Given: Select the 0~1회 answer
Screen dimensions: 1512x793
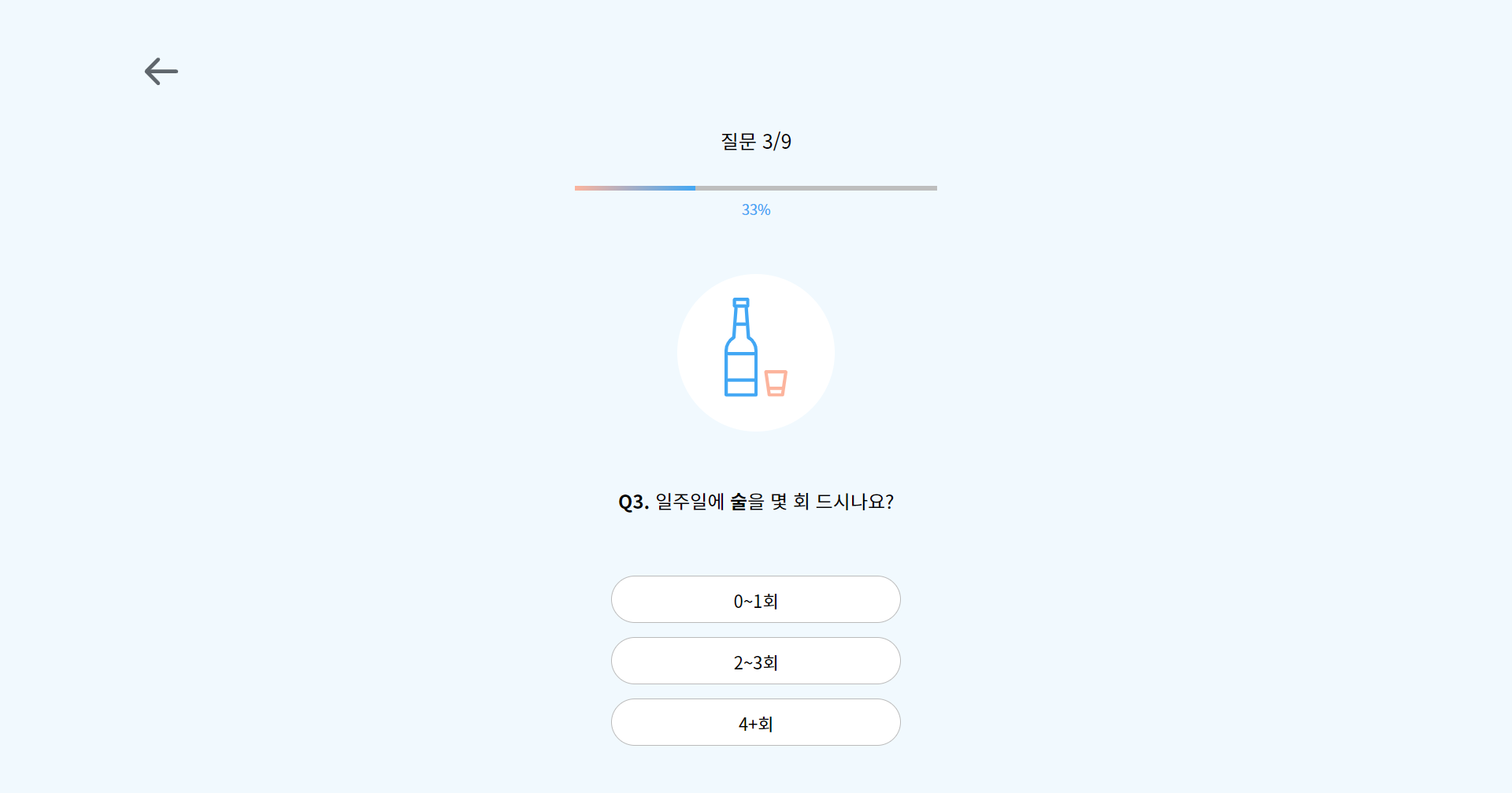Looking at the screenshot, I should pos(755,600).
